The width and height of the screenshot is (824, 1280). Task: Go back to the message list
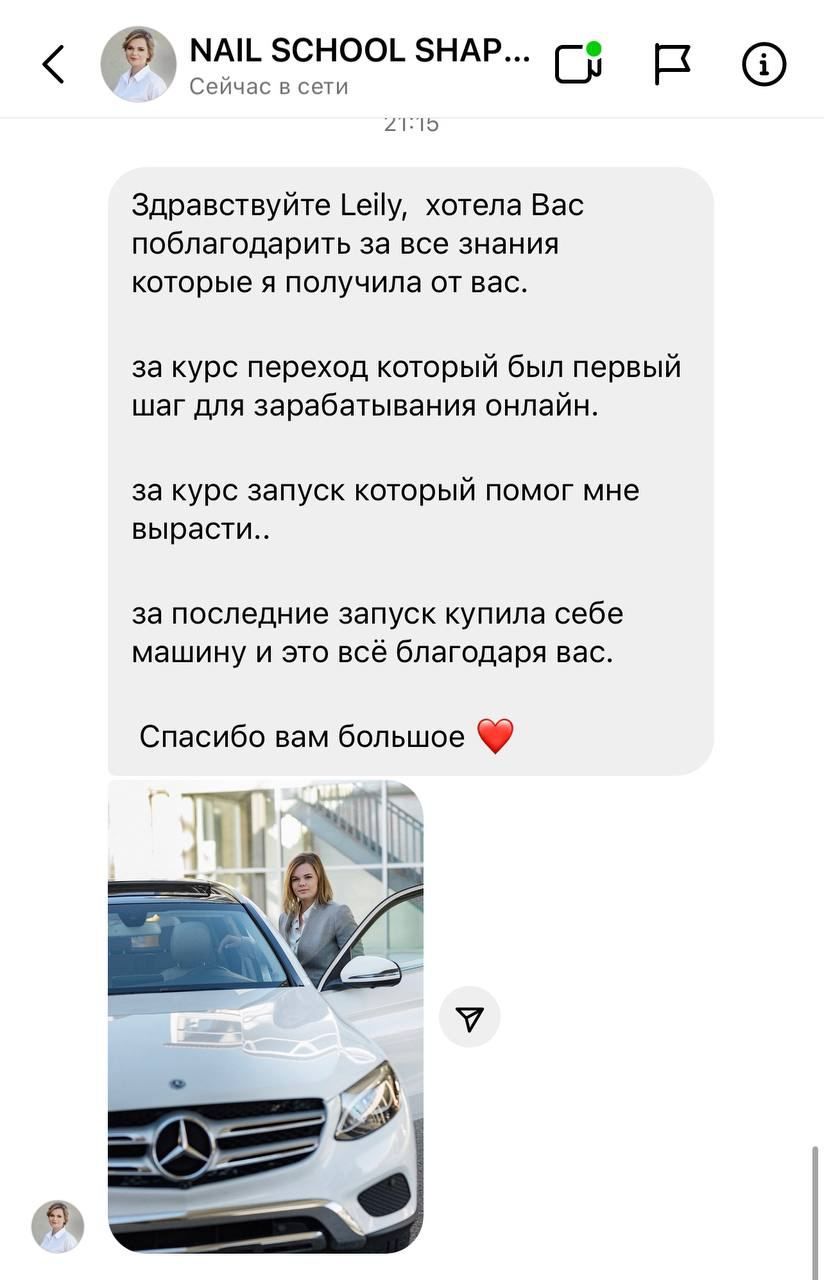tap(54, 65)
